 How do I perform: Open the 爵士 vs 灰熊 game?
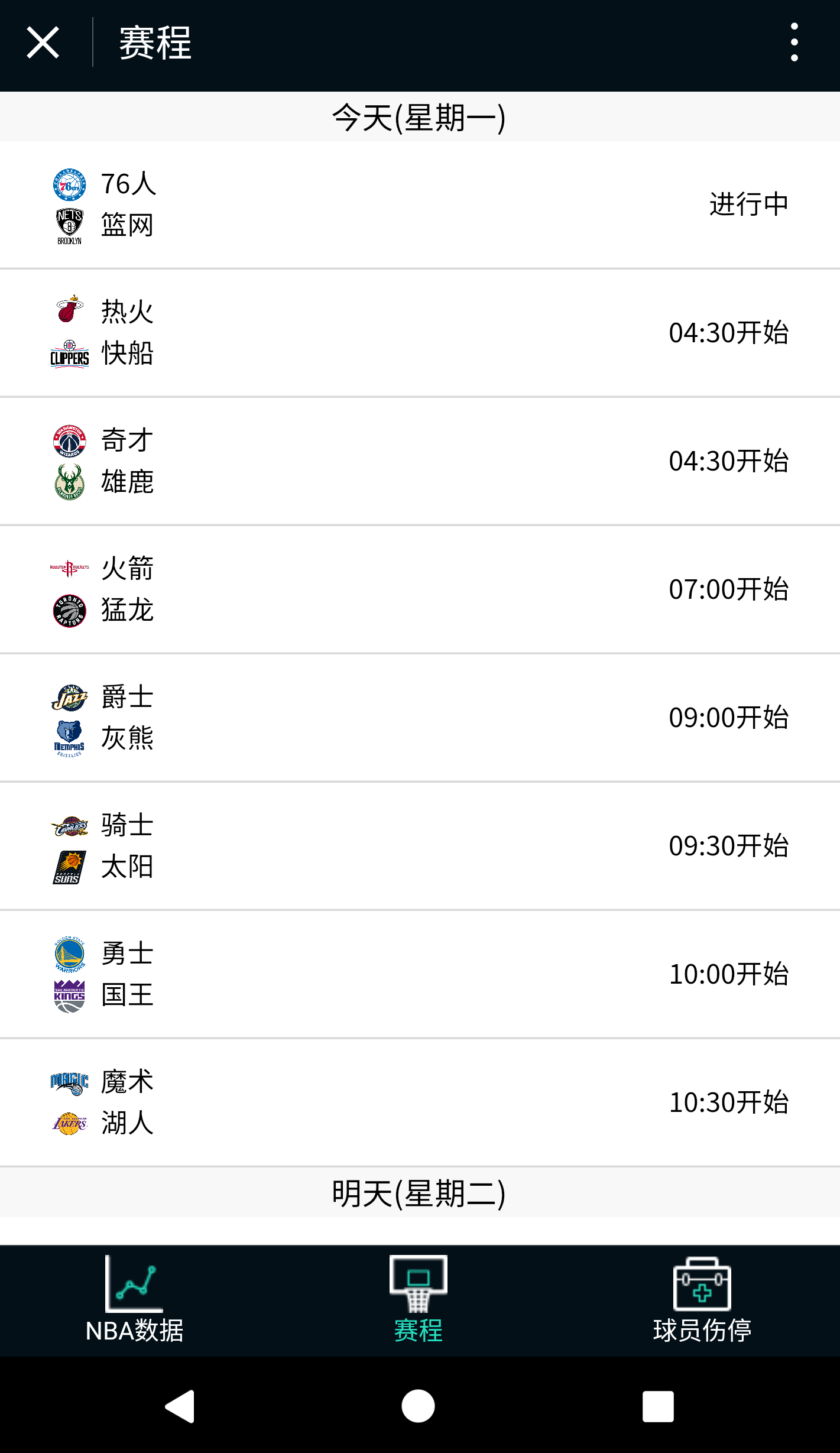420,718
